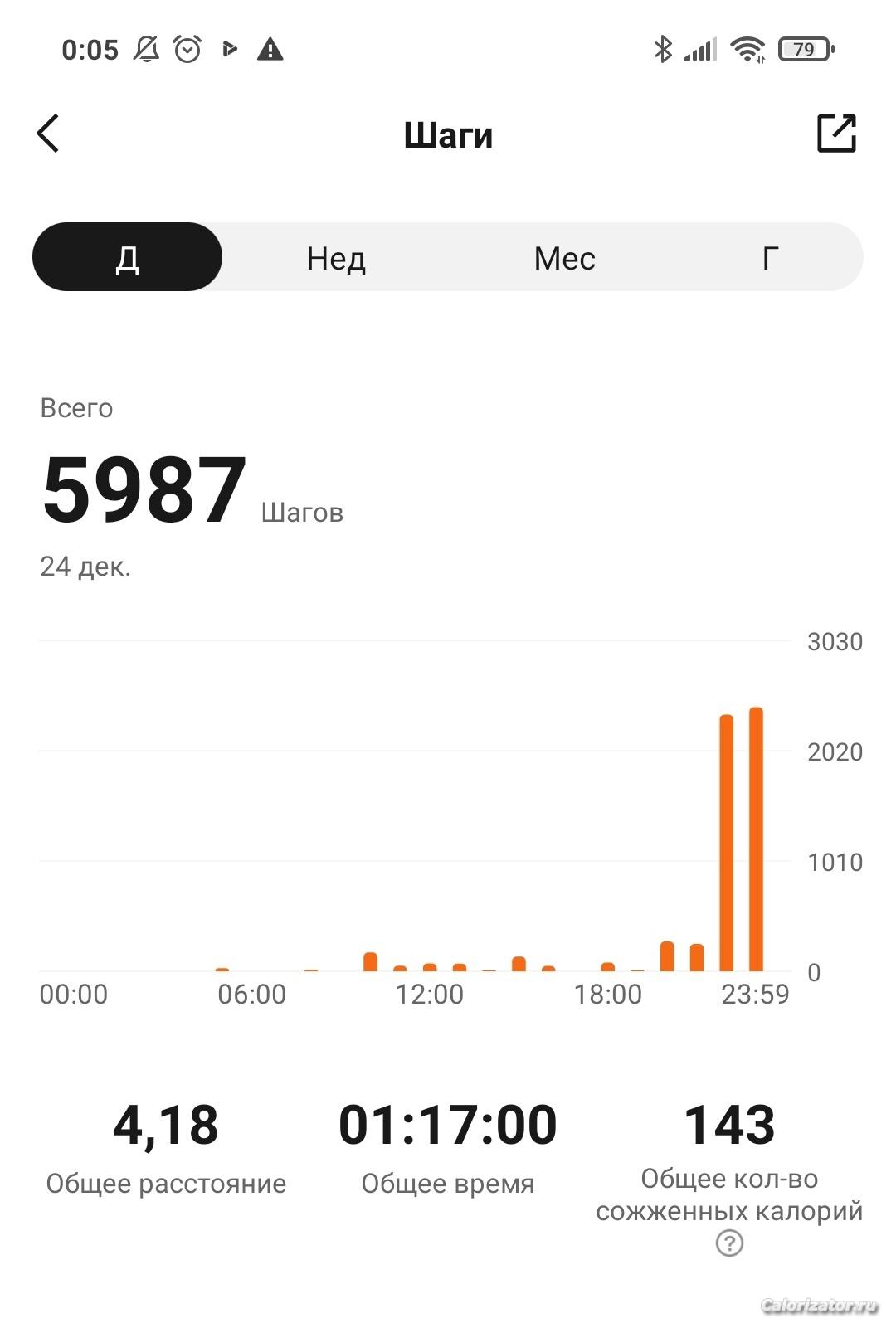Switch to the Нед week tab

pos(336,258)
